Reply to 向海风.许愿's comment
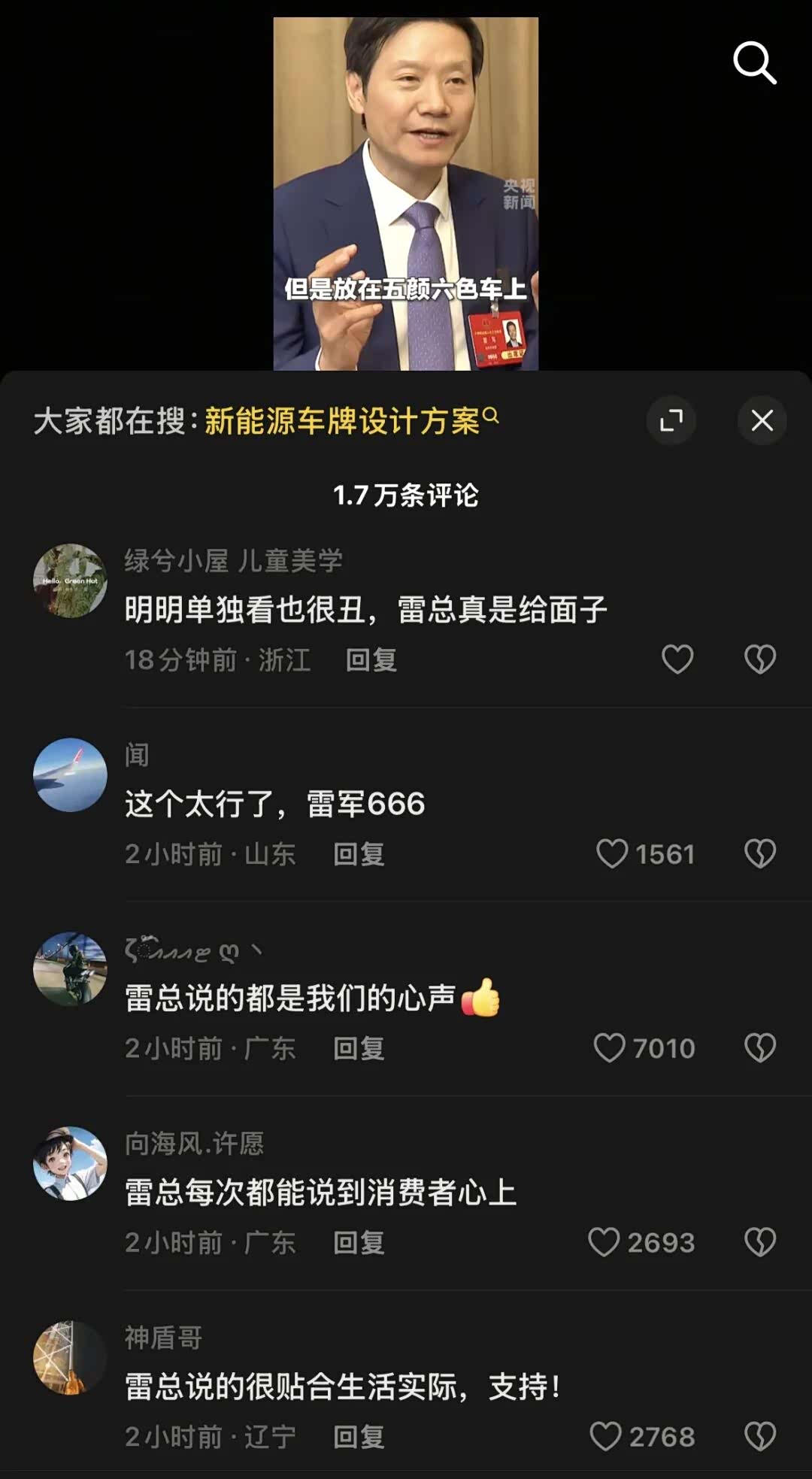This screenshot has width=812, height=1479. (359, 1243)
